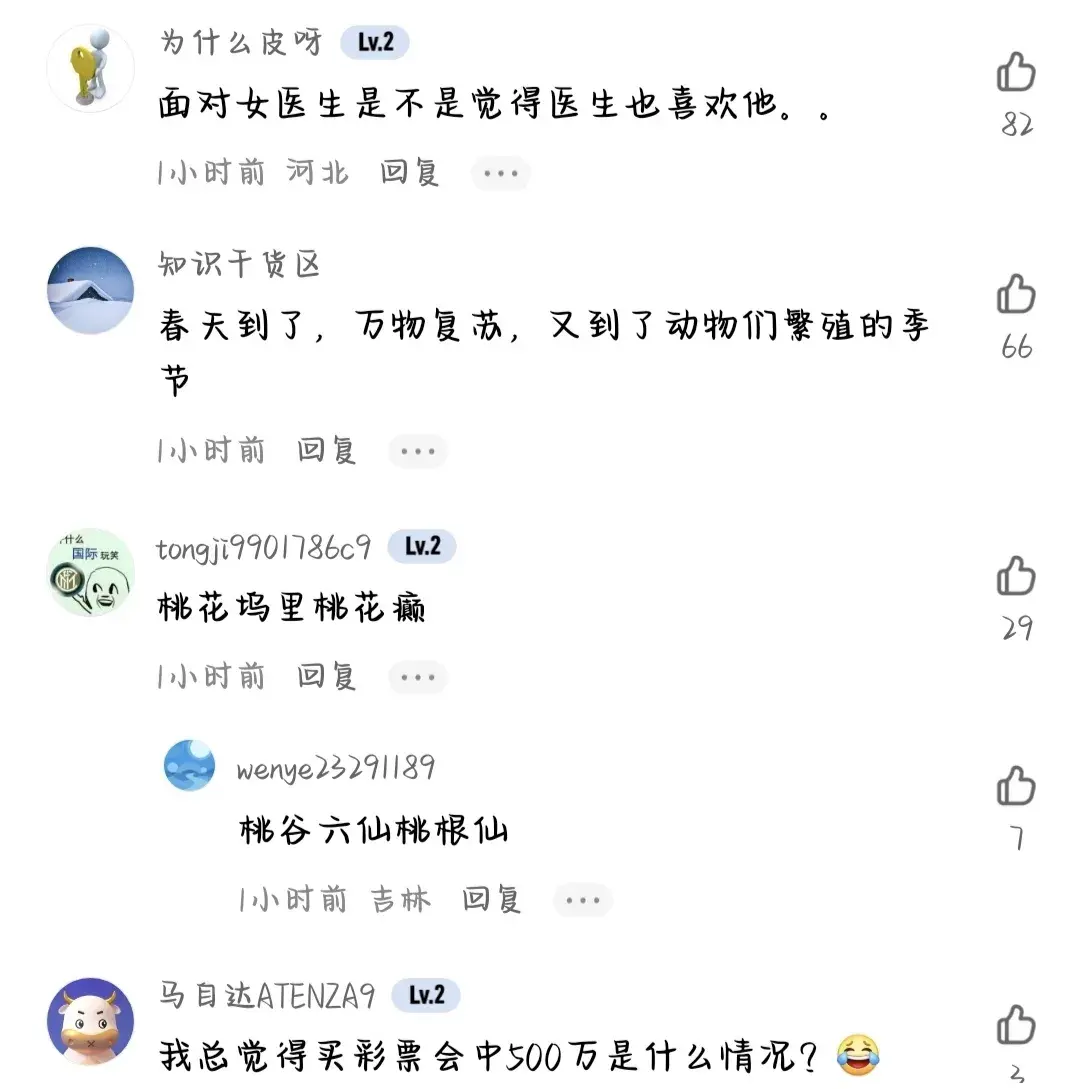Reply to 为什么皮呀's comment

(409, 173)
